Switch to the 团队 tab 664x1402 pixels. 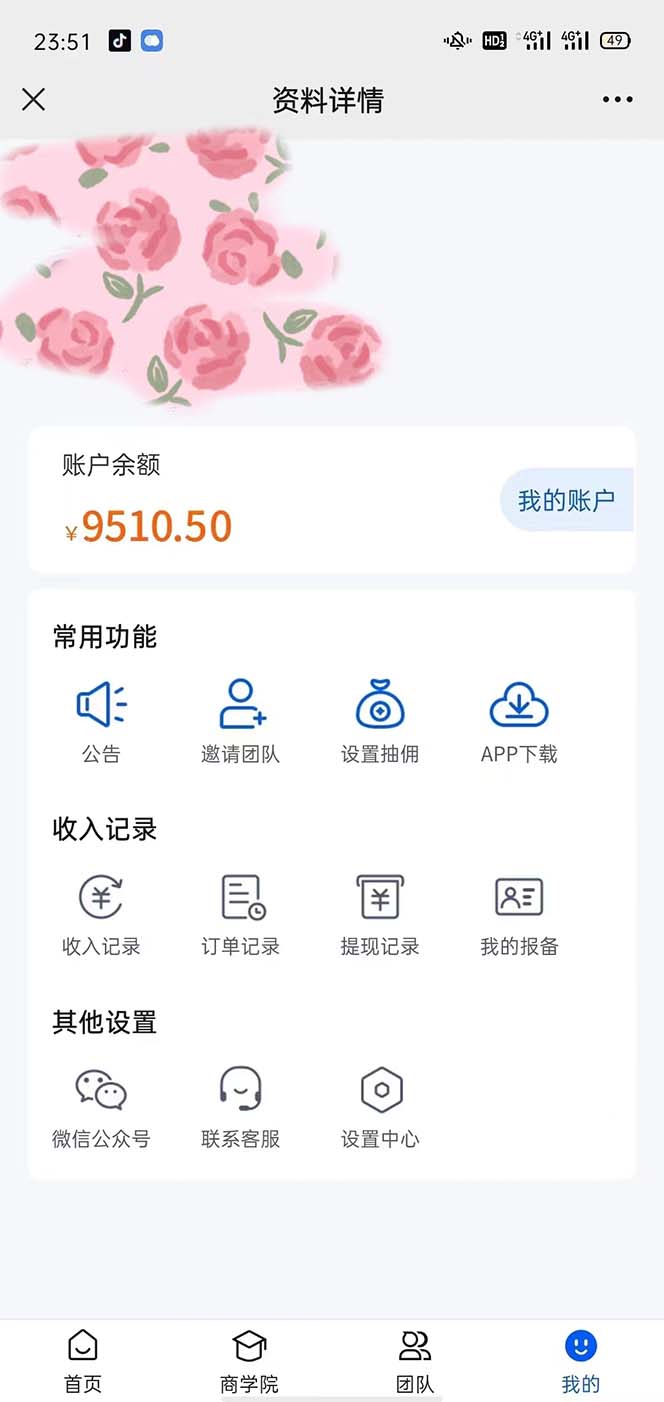click(415, 1361)
